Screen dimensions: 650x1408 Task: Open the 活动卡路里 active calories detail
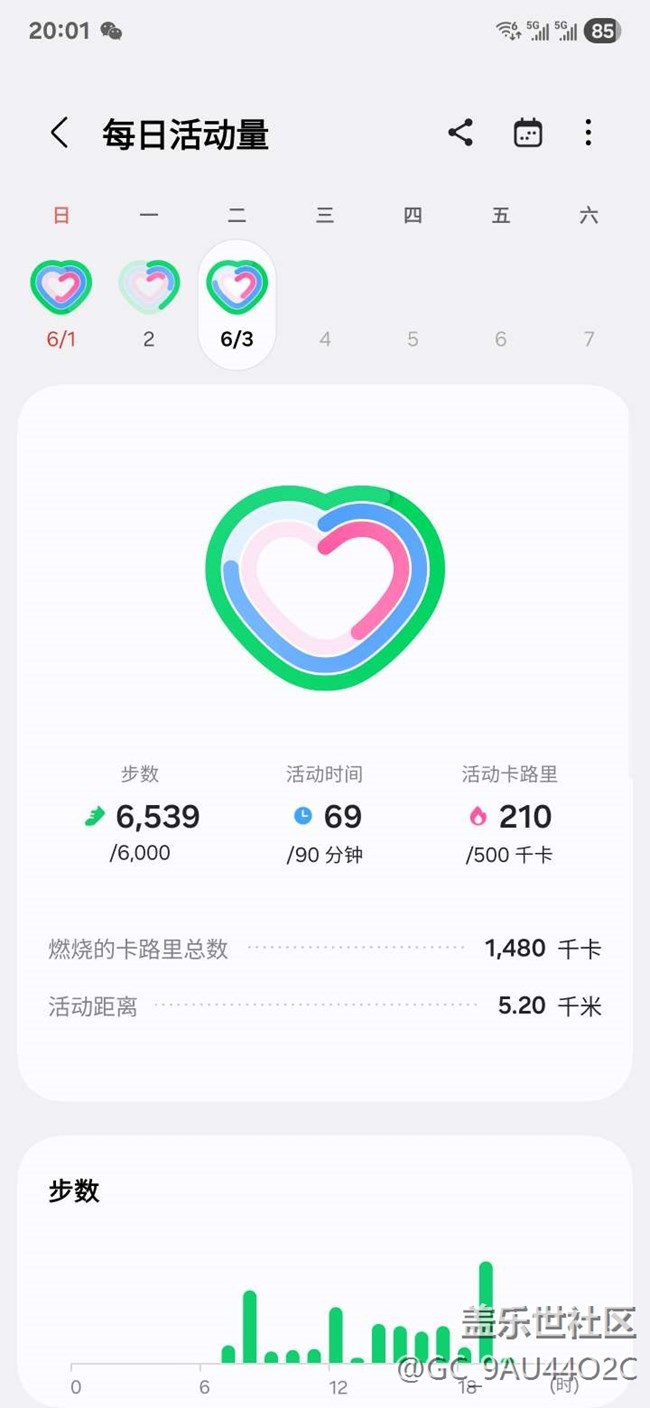509,815
